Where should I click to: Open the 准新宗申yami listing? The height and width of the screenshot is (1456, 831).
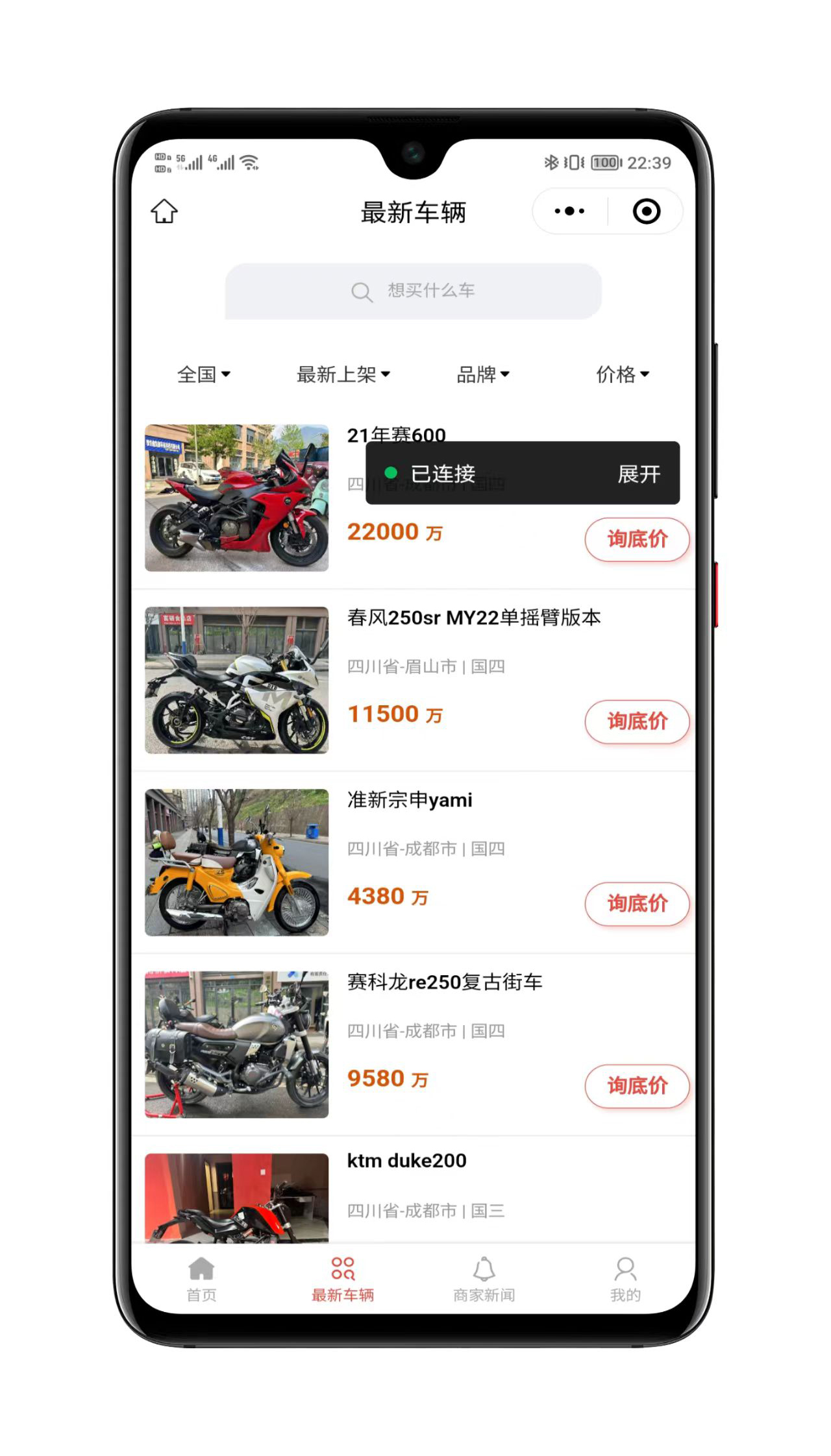(410, 800)
